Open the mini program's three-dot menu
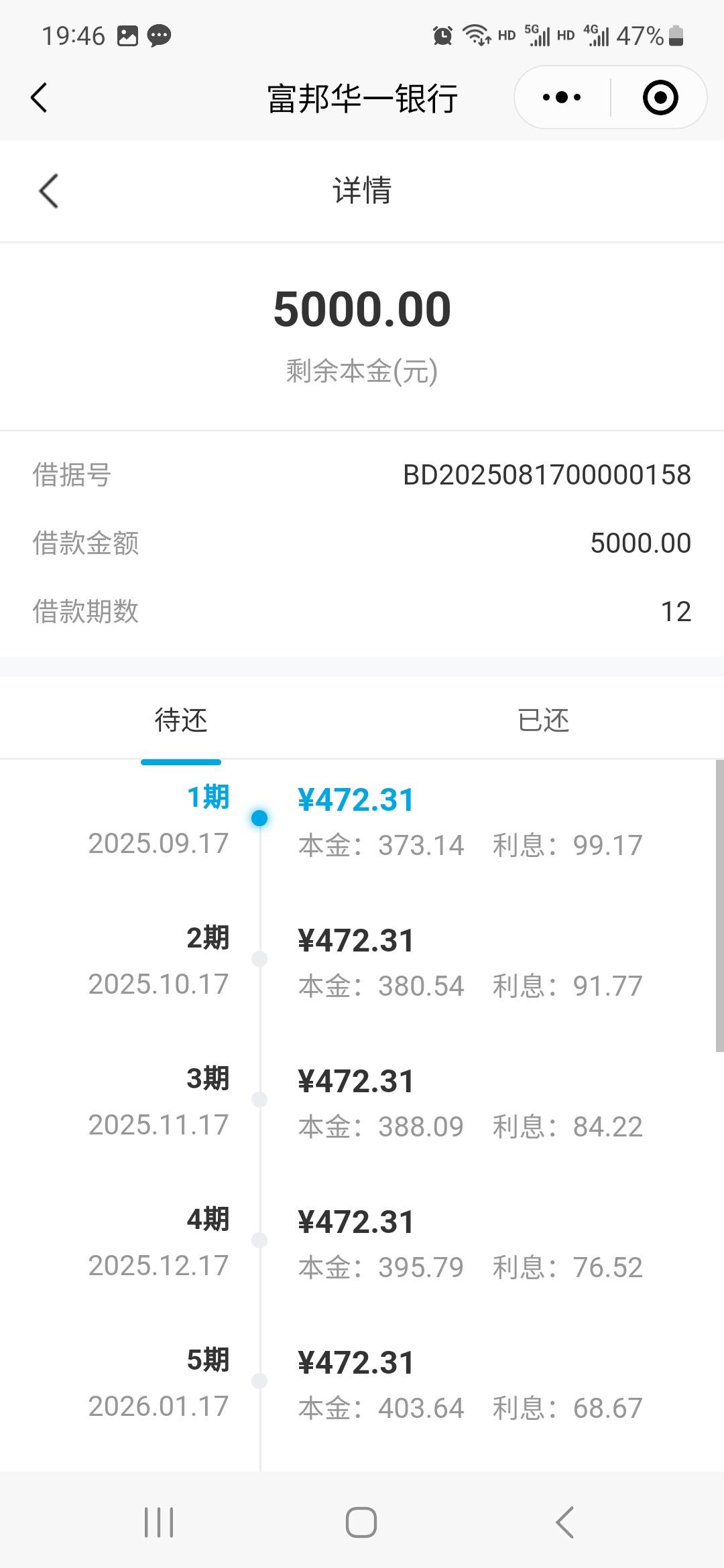Image resolution: width=724 pixels, height=1568 pixels. [x=562, y=98]
